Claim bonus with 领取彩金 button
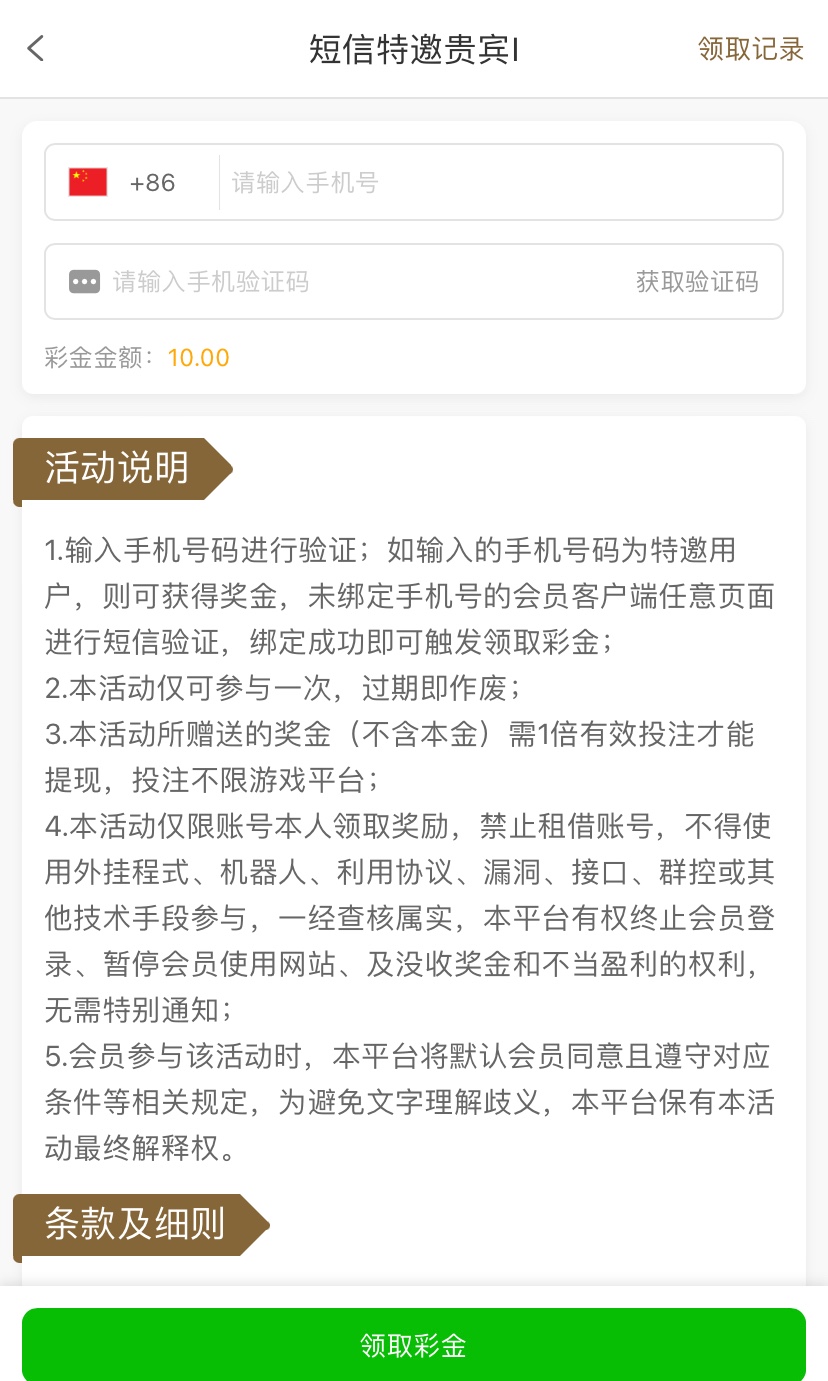828x1381 pixels. (413, 1344)
